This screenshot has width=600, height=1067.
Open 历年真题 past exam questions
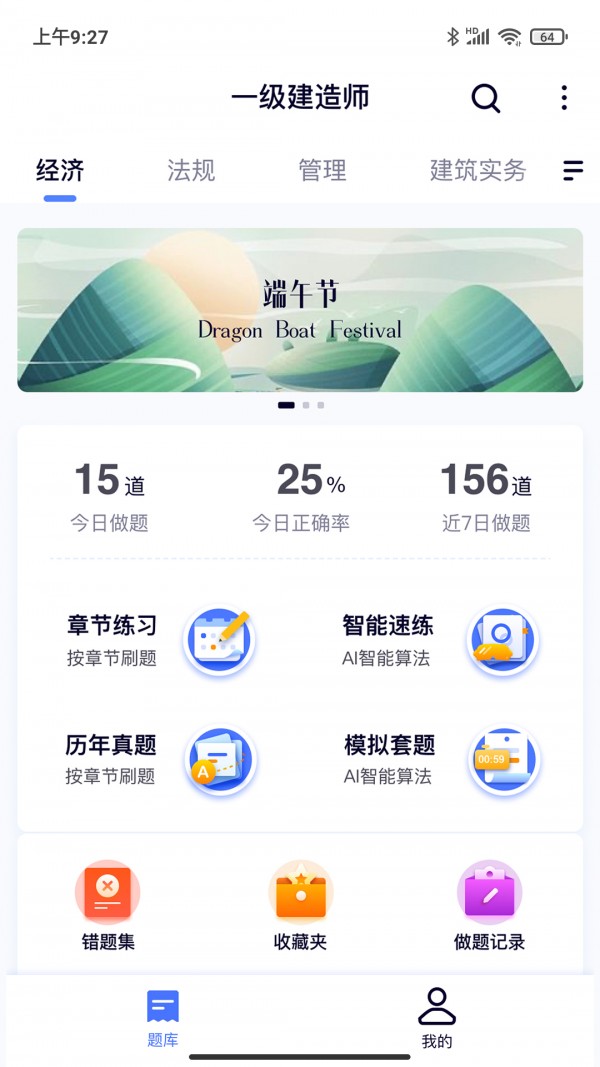160,760
